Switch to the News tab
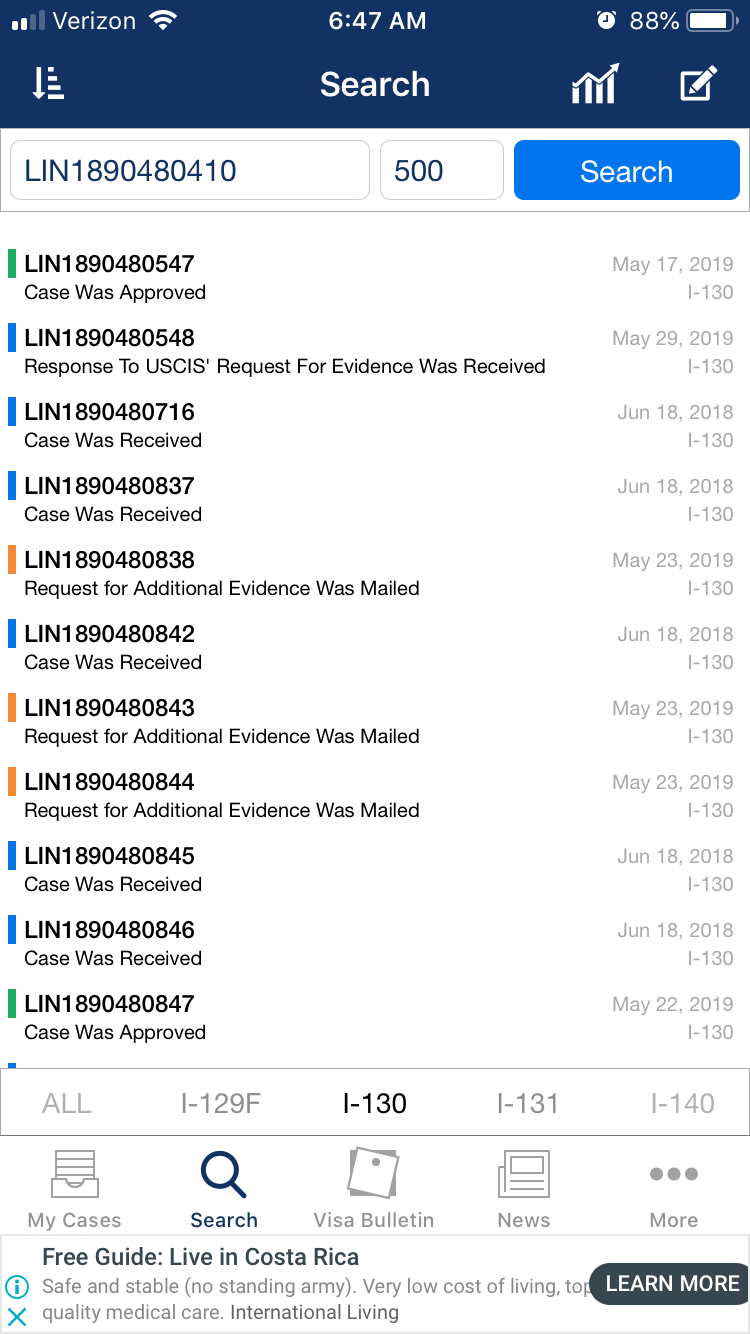The width and height of the screenshot is (750, 1334). coord(524,1187)
